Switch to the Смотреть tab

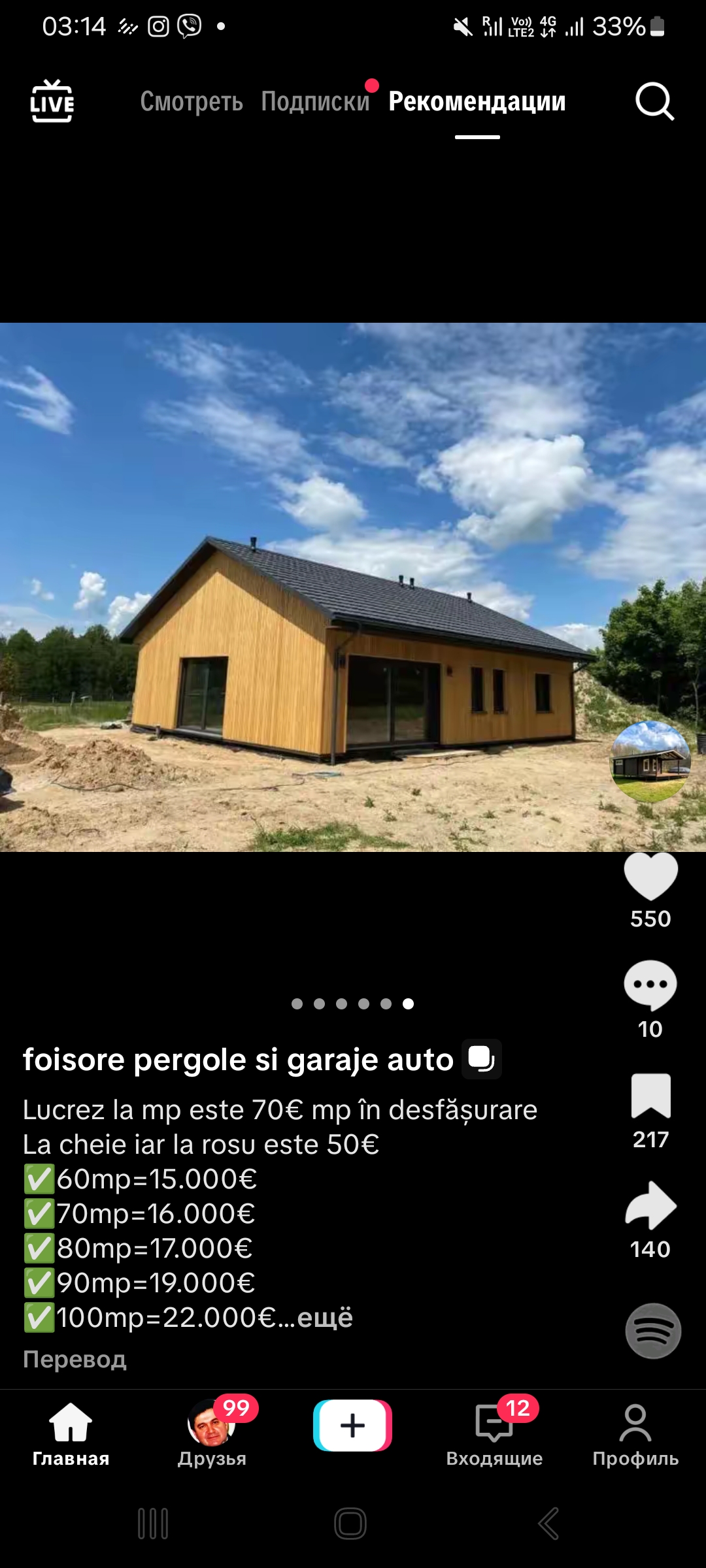[192, 102]
